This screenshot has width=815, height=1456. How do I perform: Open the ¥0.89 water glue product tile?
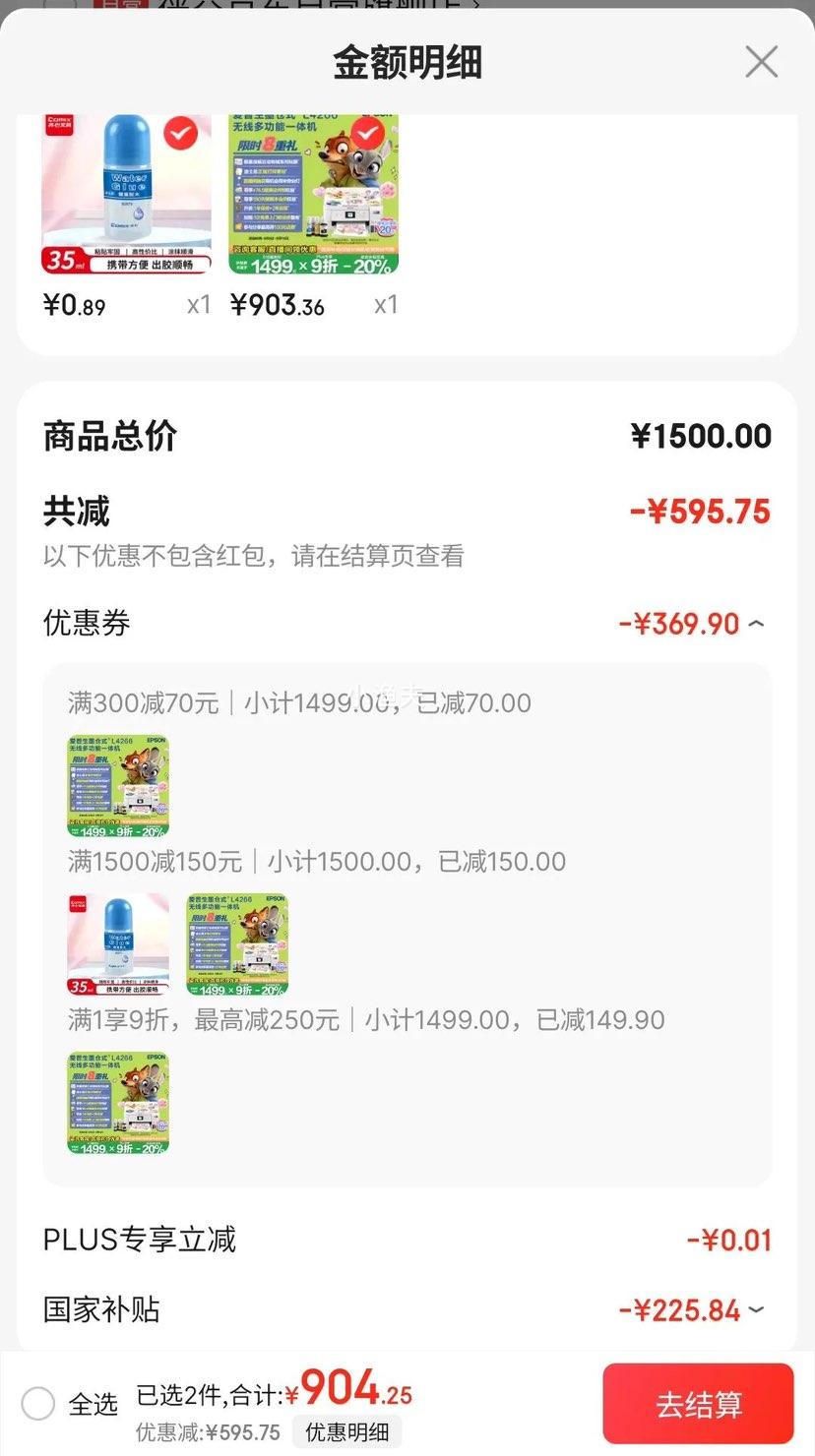126,195
